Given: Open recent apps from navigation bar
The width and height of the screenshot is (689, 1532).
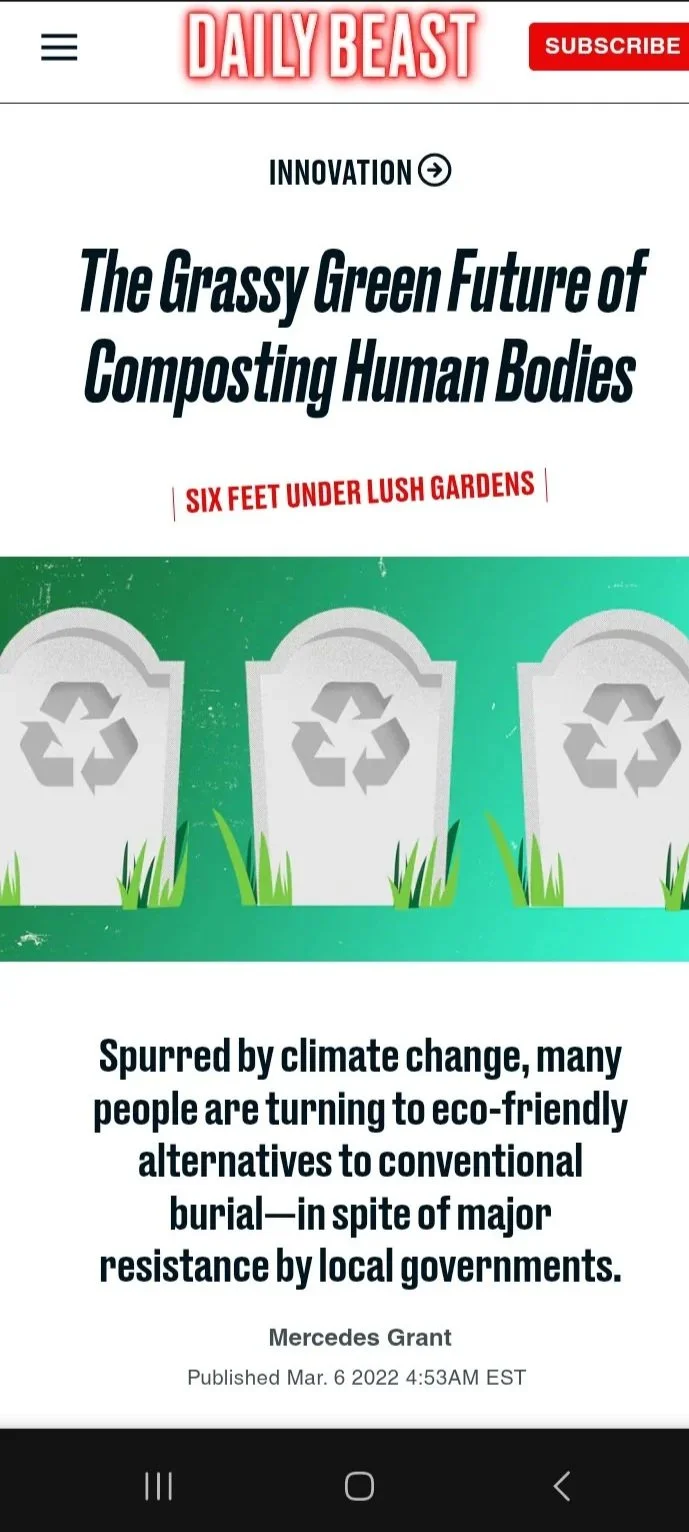Looking at the screenshot, I should pyautogui.click(x=159, y=1486).
